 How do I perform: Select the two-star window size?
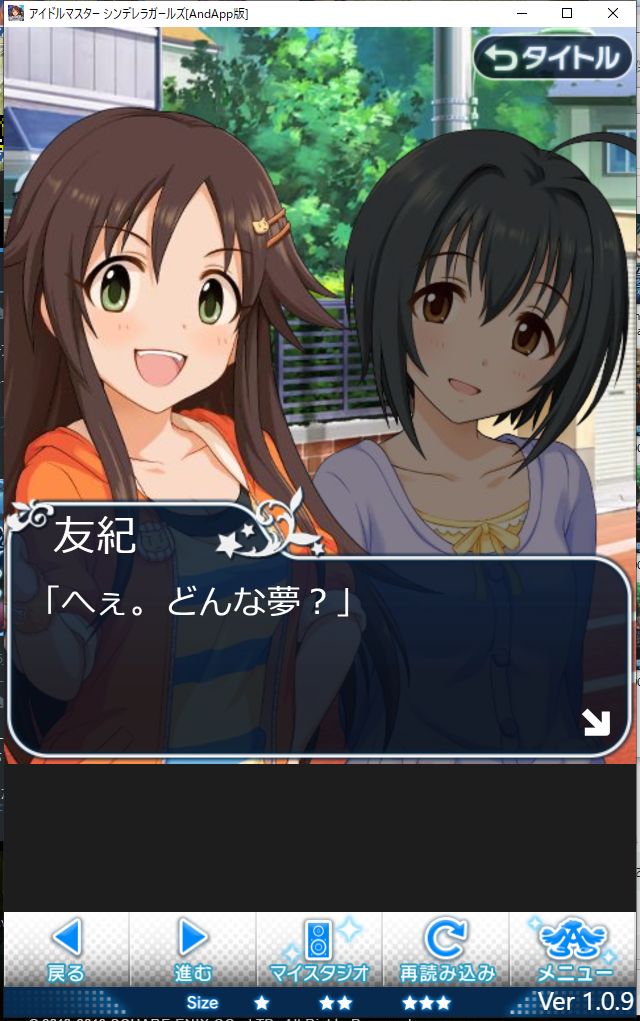(335, 1002)
